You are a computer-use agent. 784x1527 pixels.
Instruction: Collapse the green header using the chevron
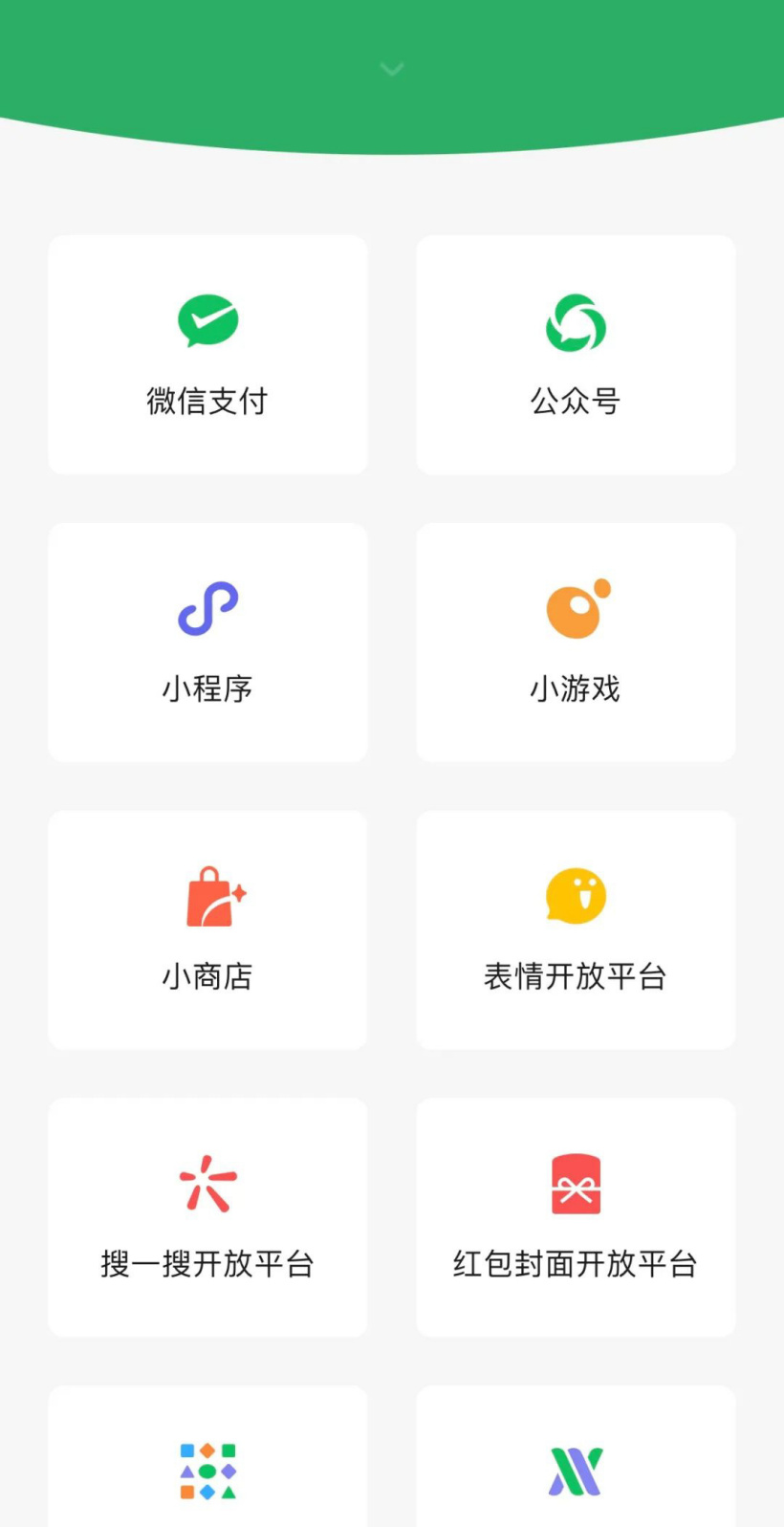(392, 68)
